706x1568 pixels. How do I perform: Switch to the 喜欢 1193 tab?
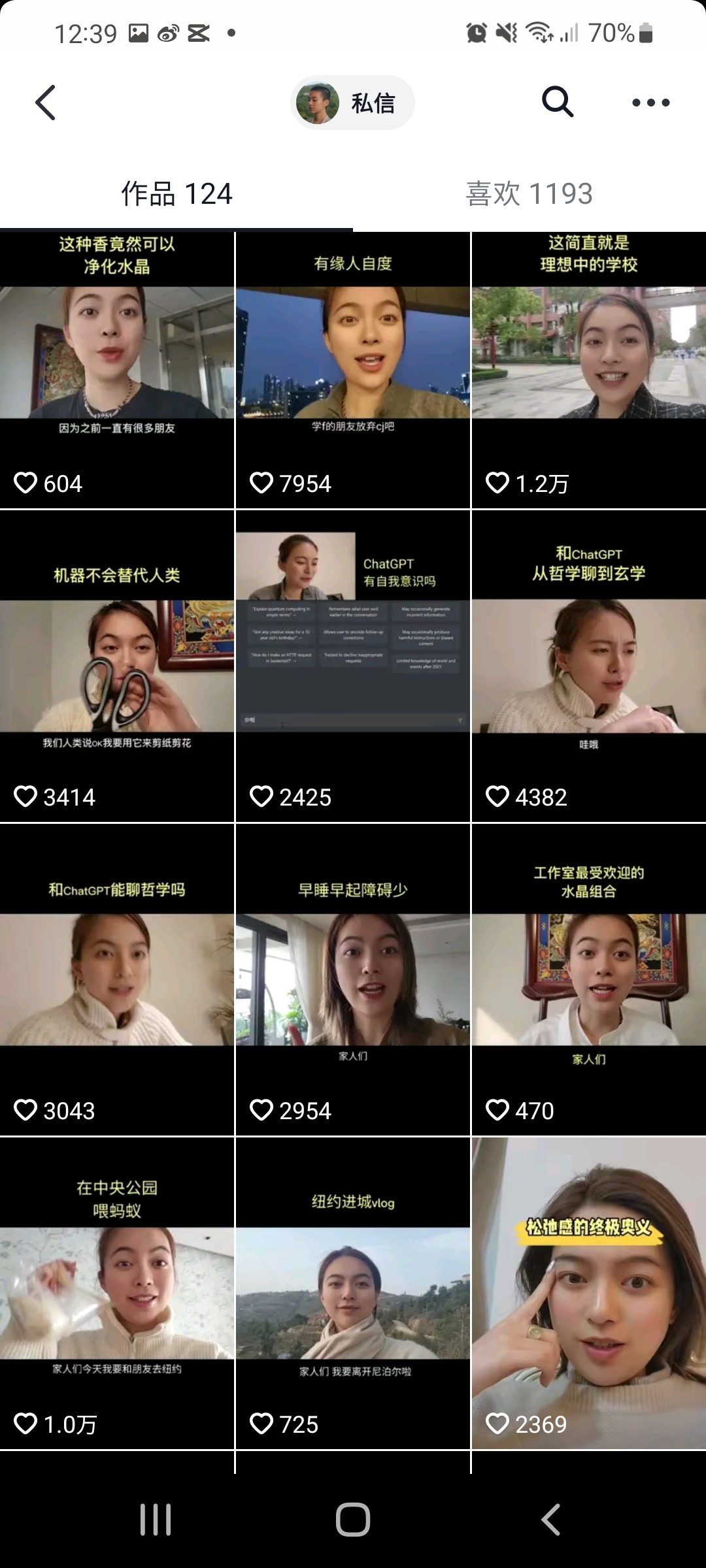[529, 194]
